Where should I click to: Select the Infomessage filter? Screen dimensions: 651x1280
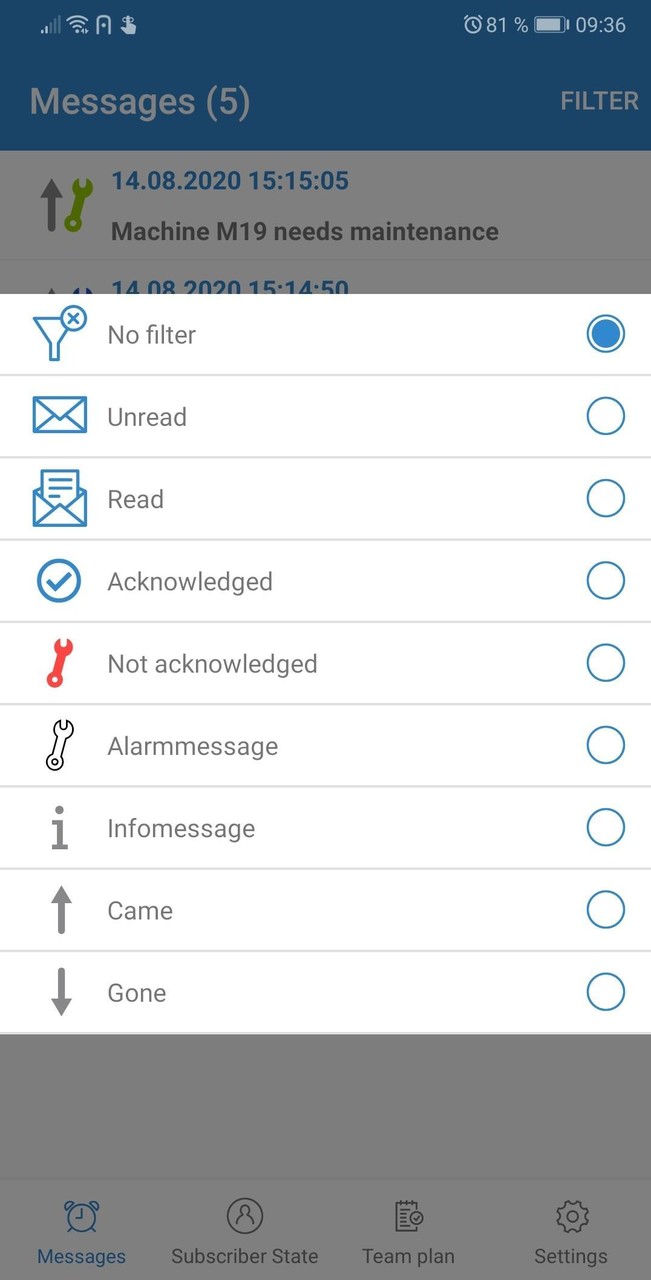325,828
